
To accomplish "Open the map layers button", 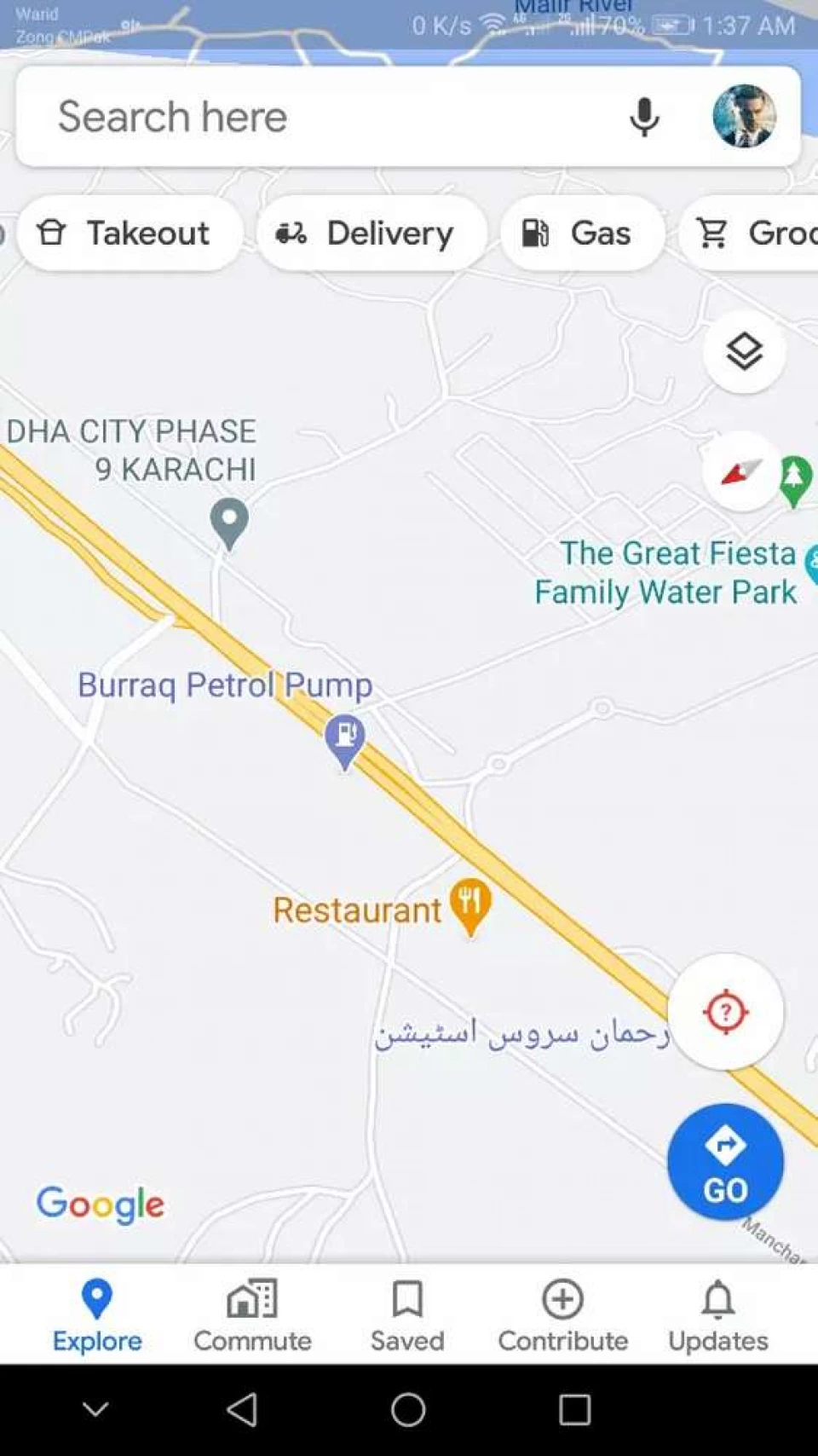I will tap(744, 351).
